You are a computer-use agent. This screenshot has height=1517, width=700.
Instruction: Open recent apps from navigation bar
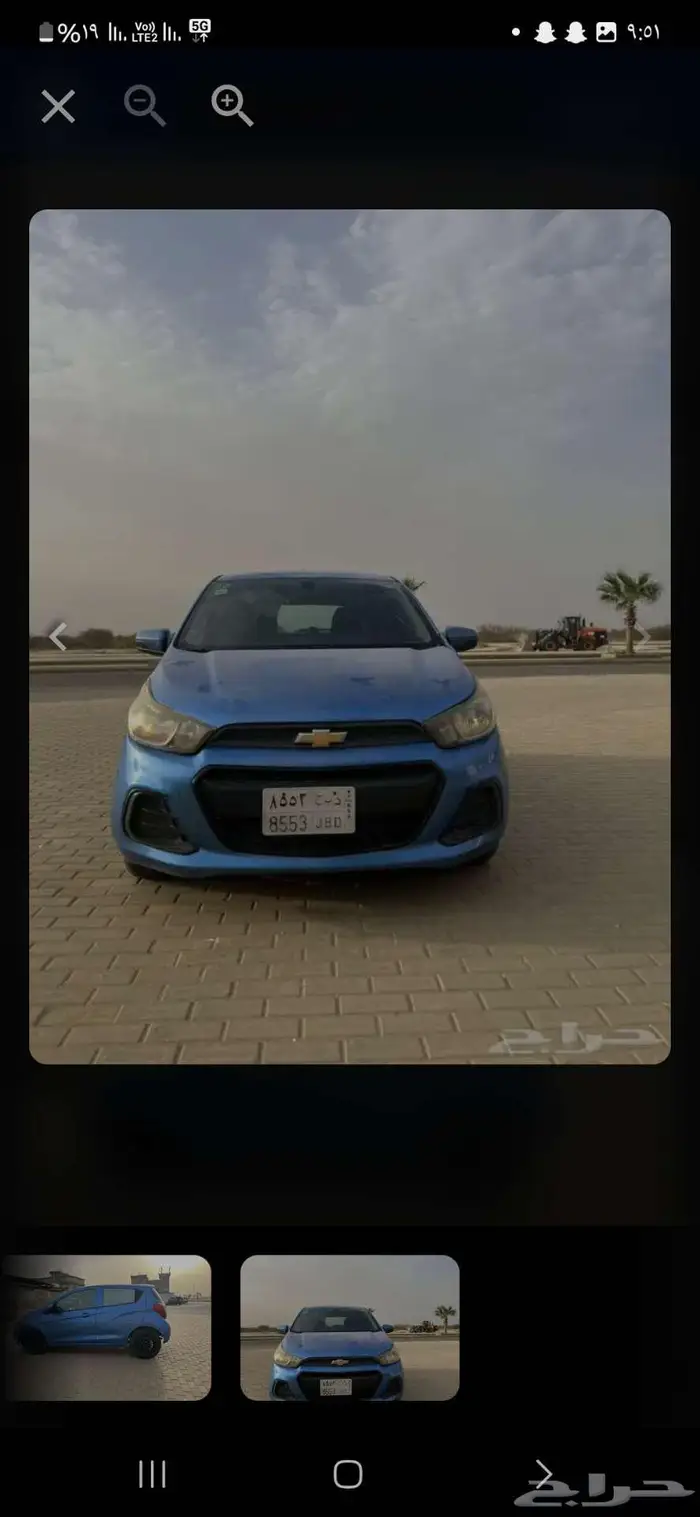(152, 1473)
